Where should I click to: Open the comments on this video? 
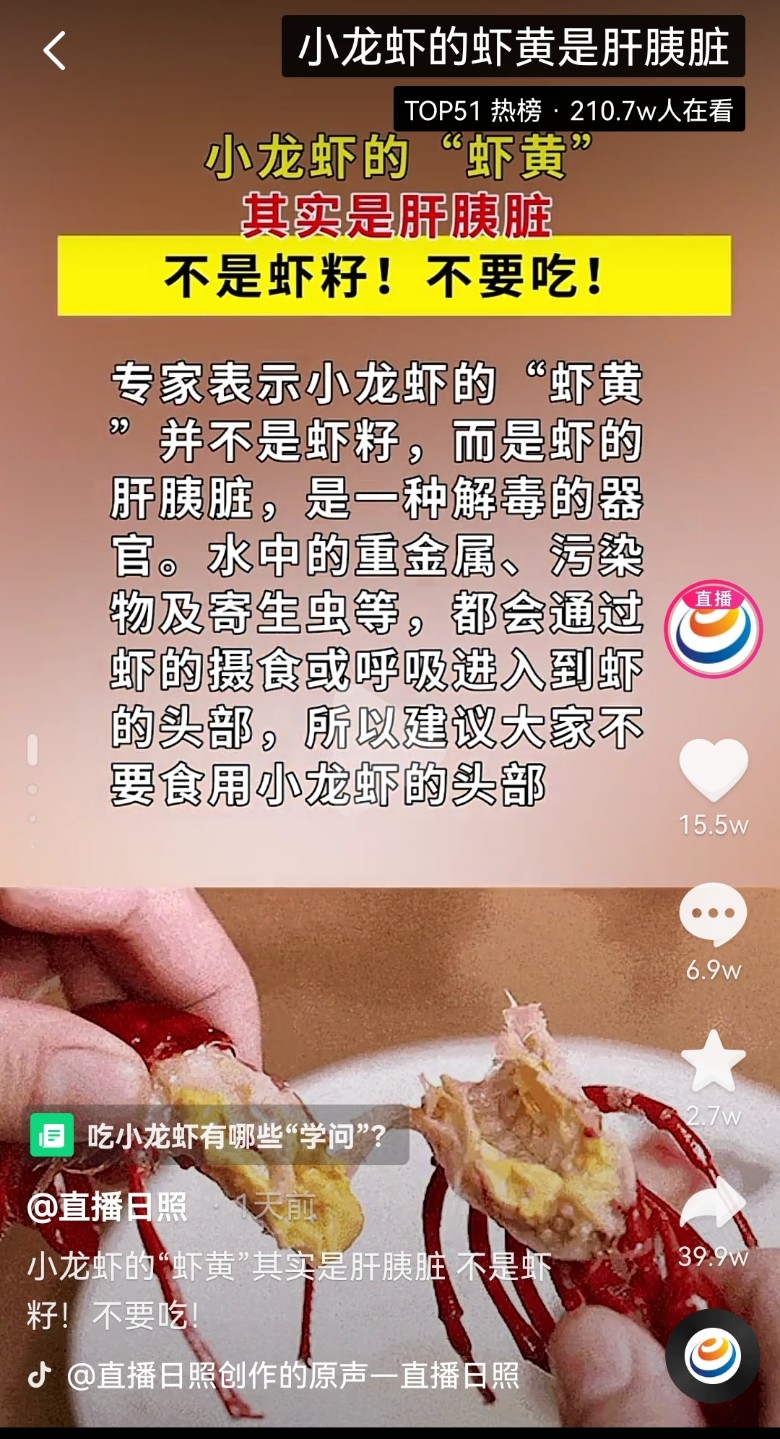coord(713,915)
